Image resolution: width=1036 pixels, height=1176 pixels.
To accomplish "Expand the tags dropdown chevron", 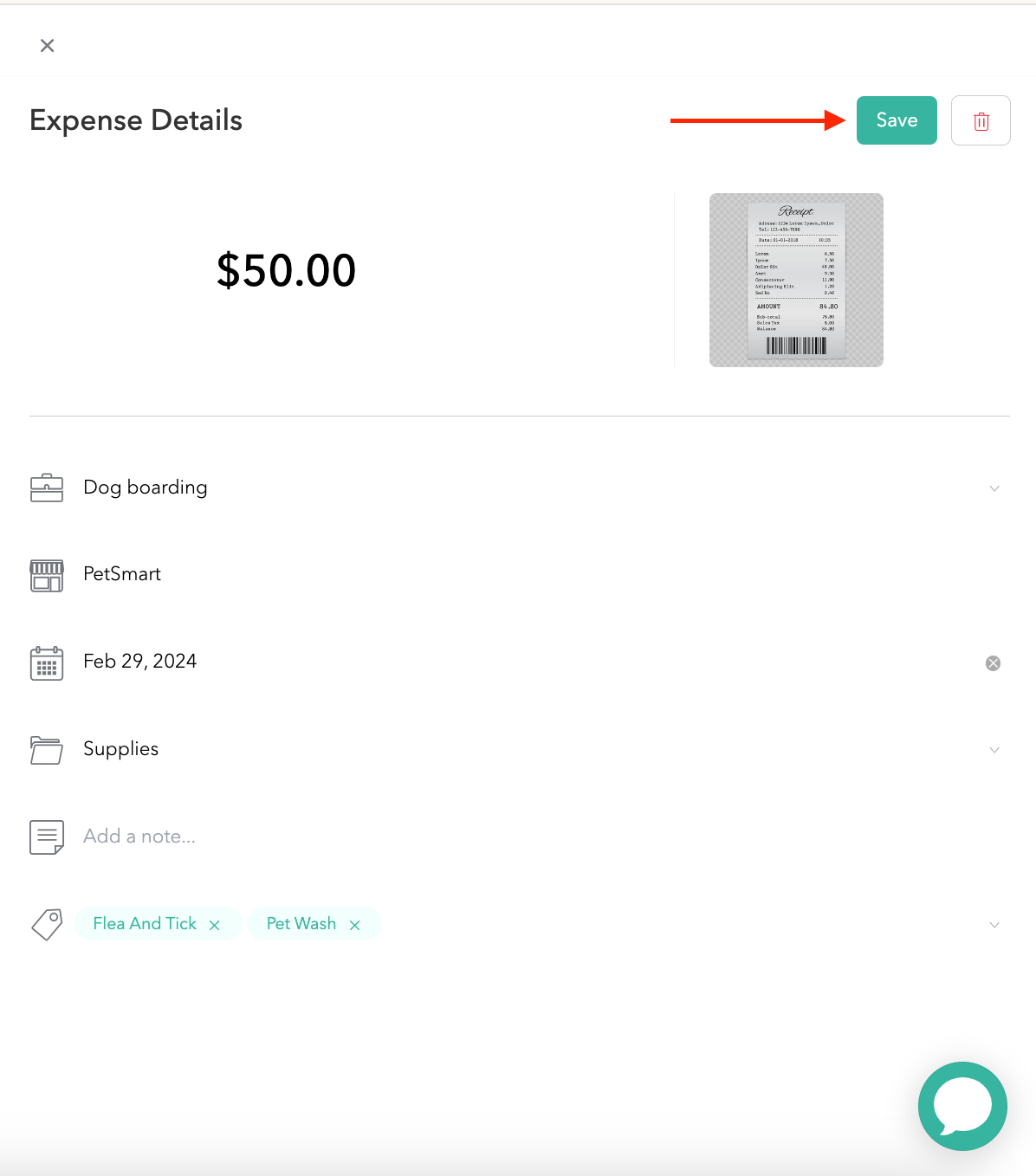I will tap(994, 925).
